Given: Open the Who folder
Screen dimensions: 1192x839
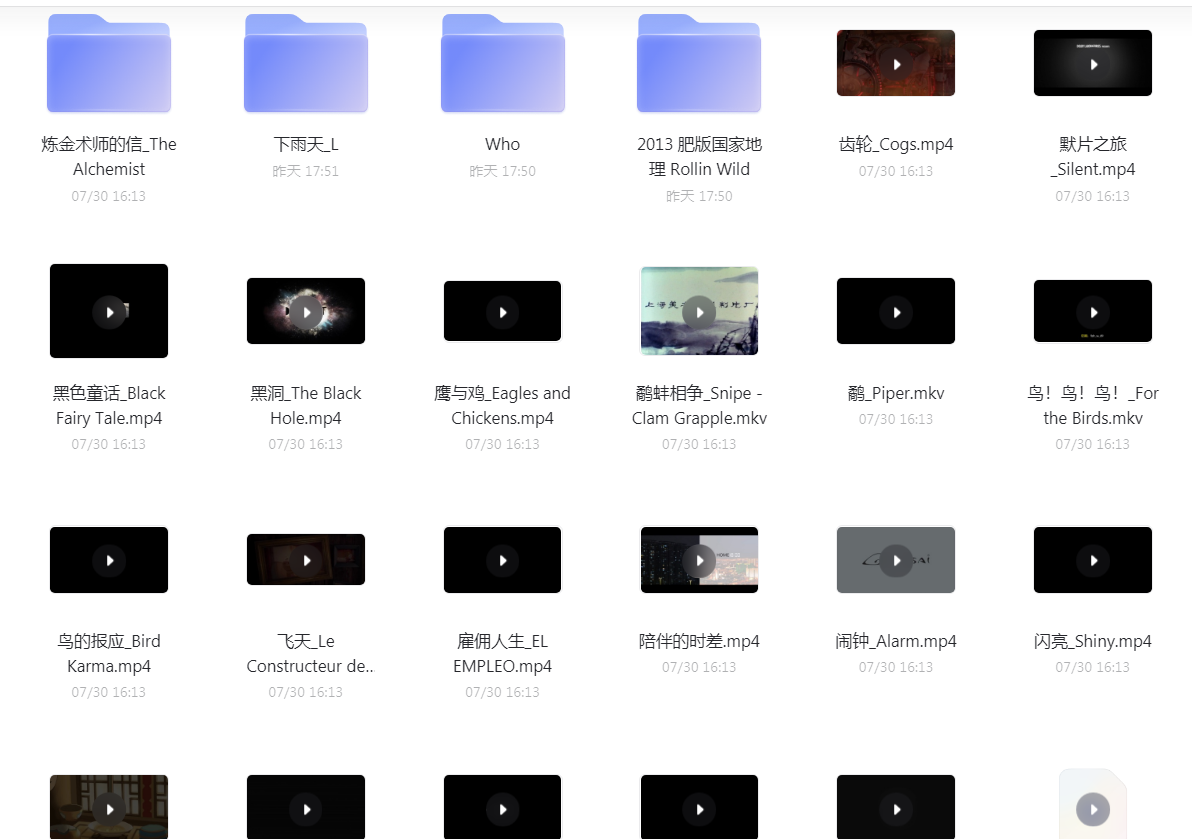Looking at the screenshot, I should 503,64.
